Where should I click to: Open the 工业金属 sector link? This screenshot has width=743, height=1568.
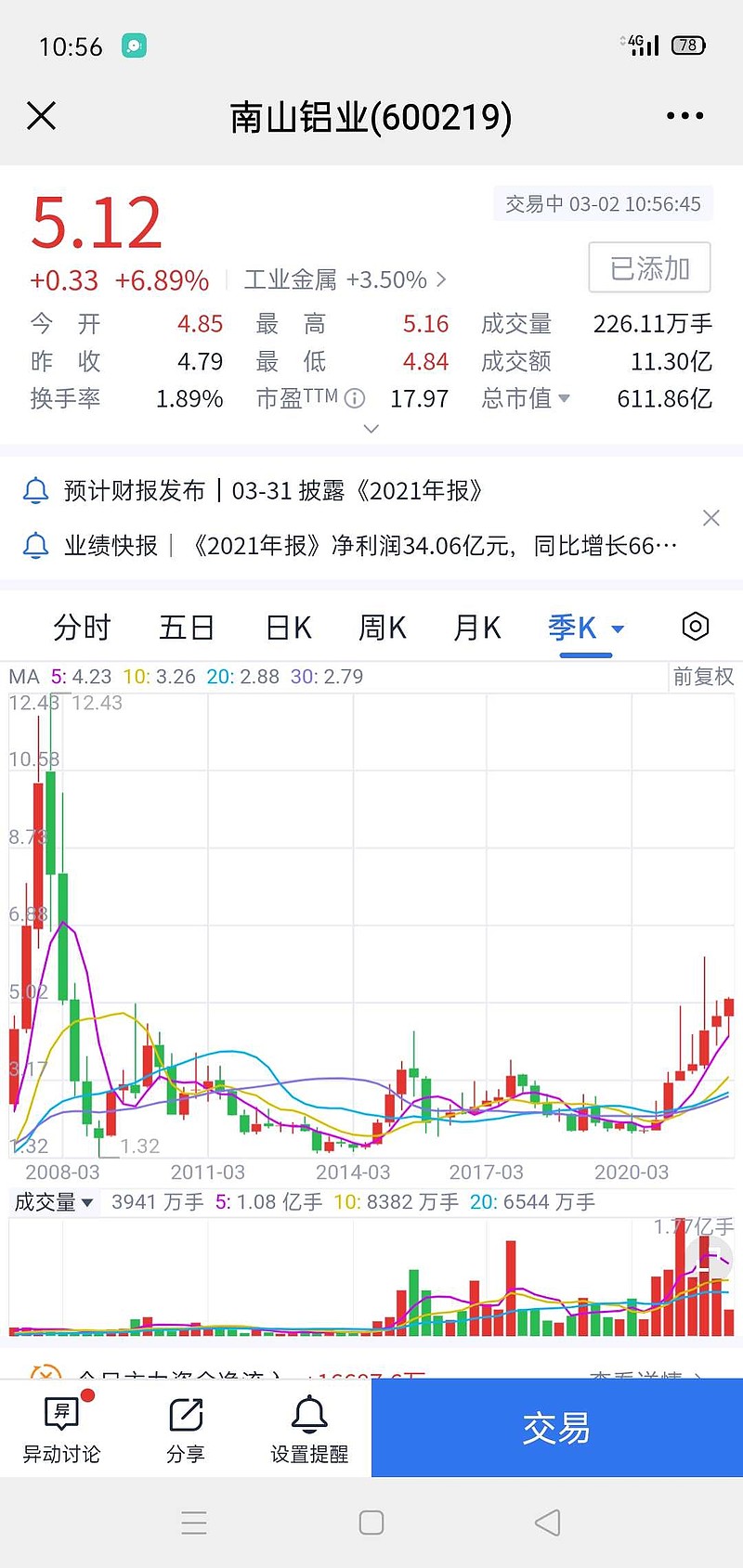coord(344,279)
